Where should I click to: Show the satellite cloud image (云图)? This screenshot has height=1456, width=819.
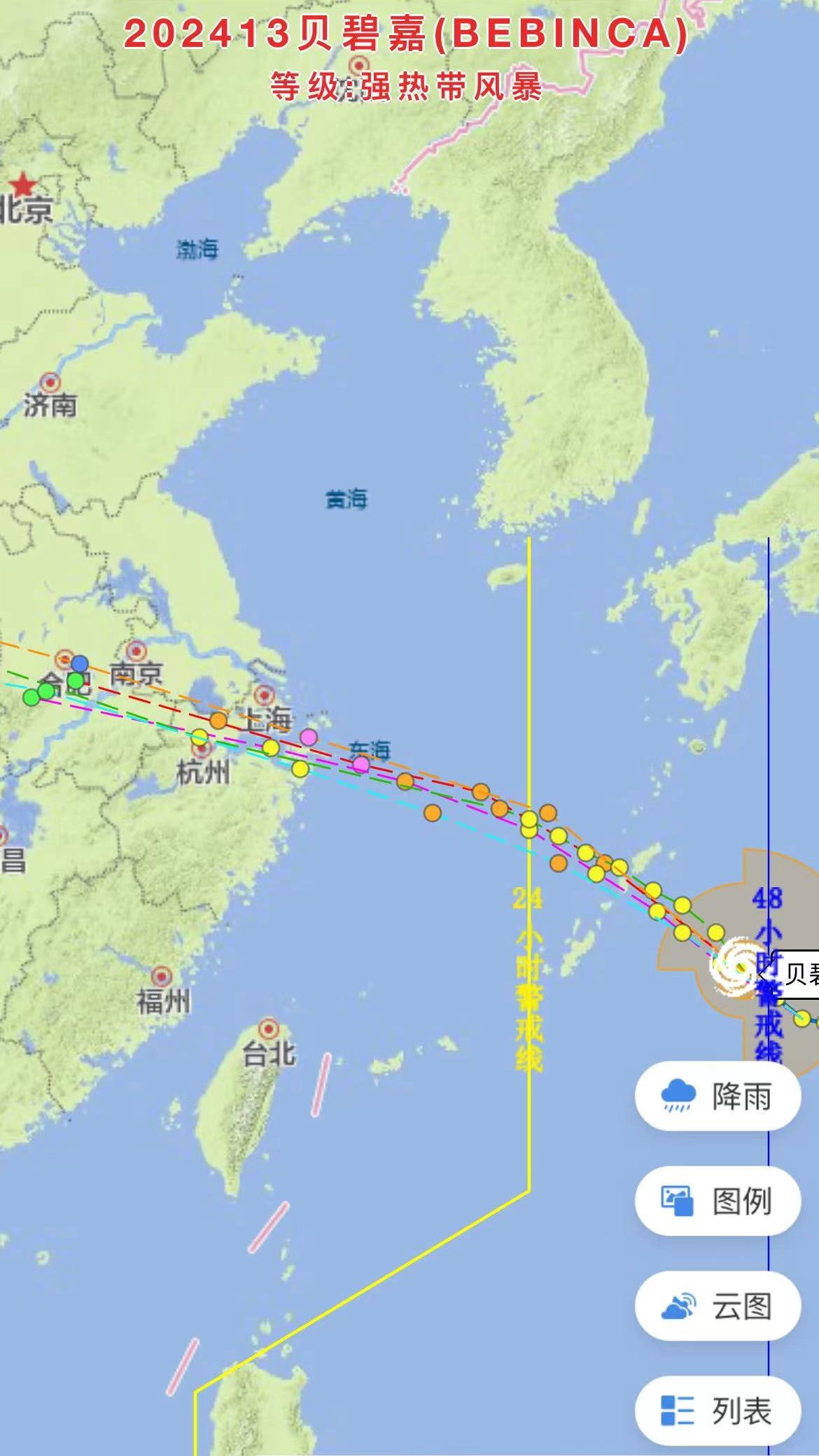pos(717,1306)
